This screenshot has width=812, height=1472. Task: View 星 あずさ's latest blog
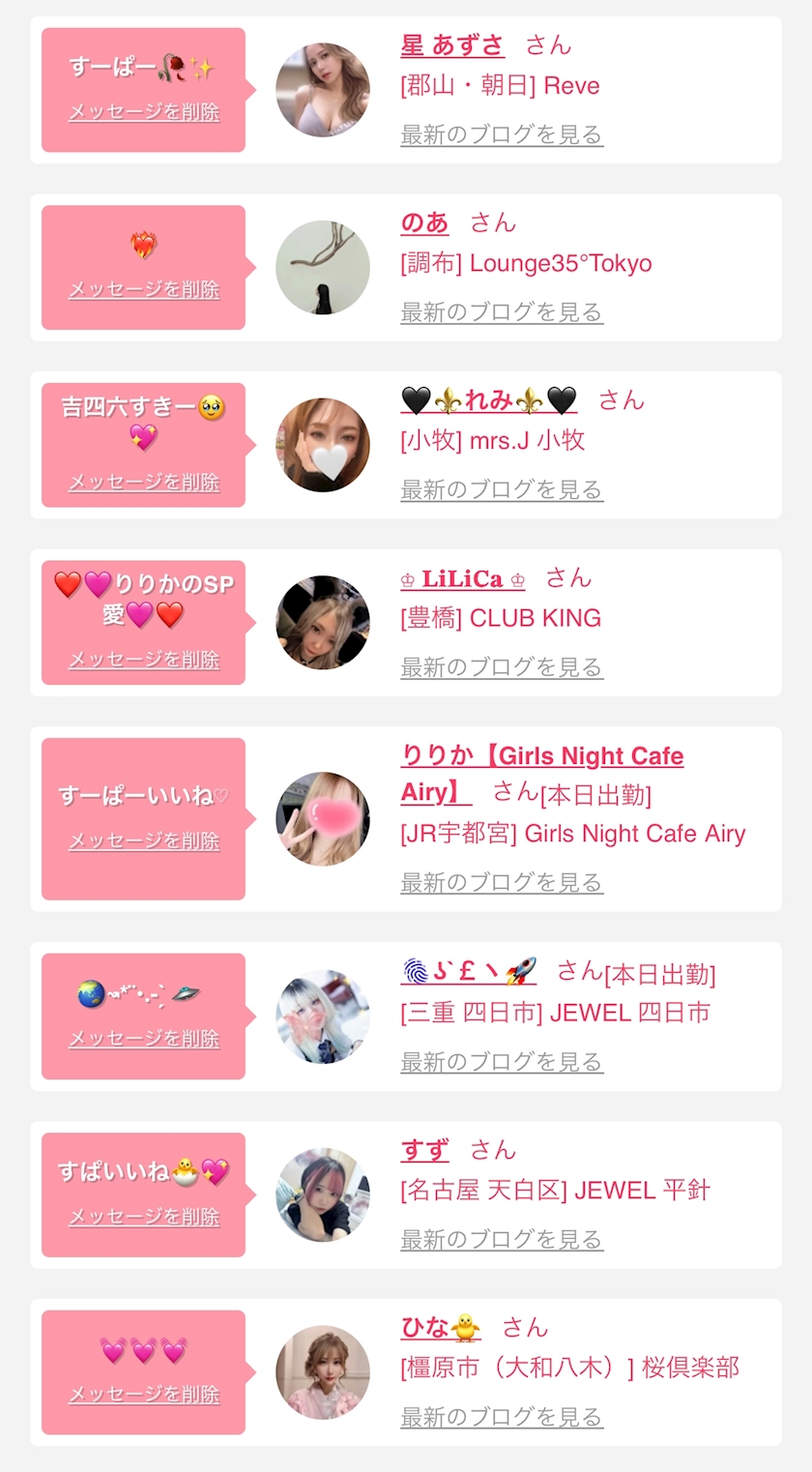502,134
